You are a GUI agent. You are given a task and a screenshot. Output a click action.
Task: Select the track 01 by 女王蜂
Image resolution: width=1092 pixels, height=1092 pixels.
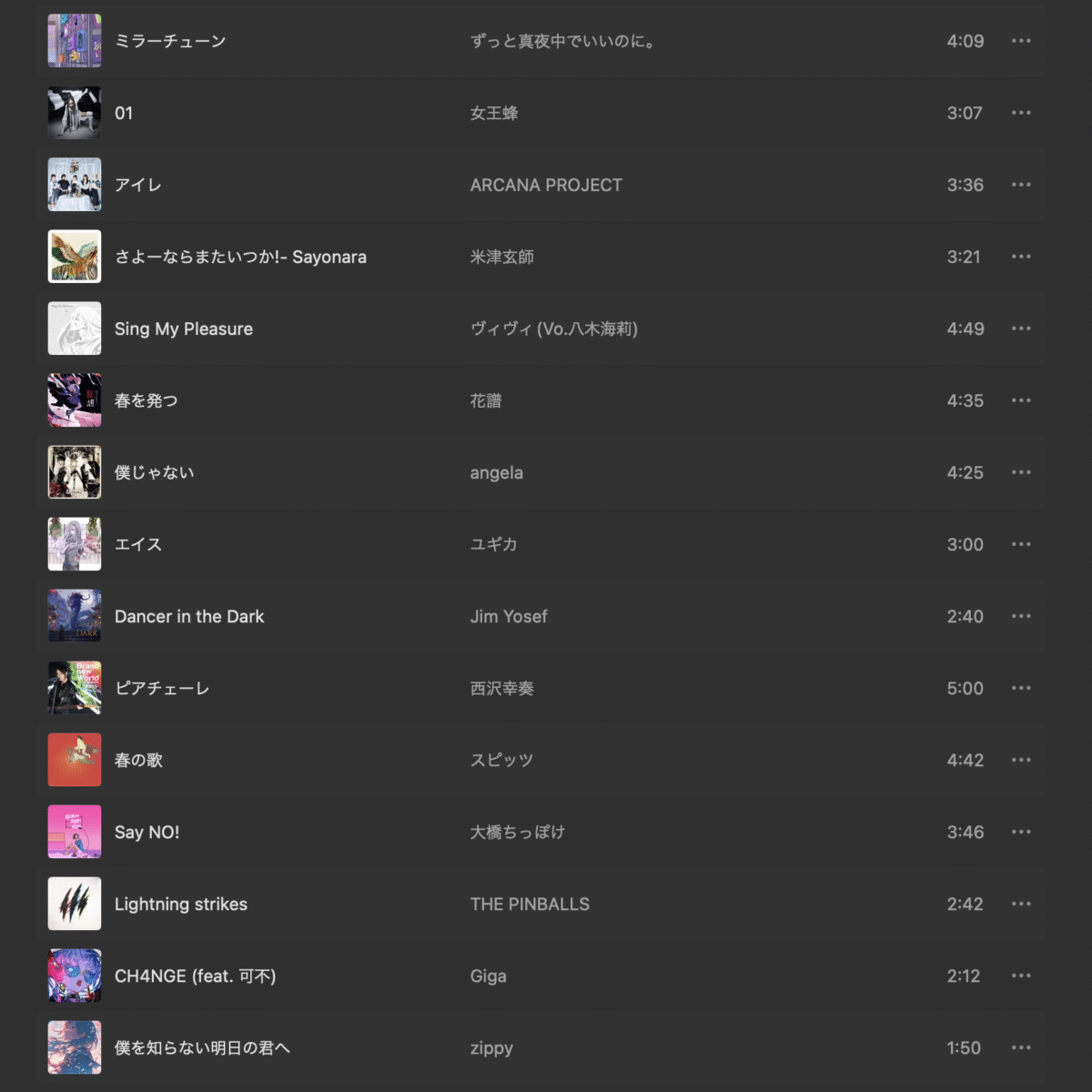pos(124,113)
